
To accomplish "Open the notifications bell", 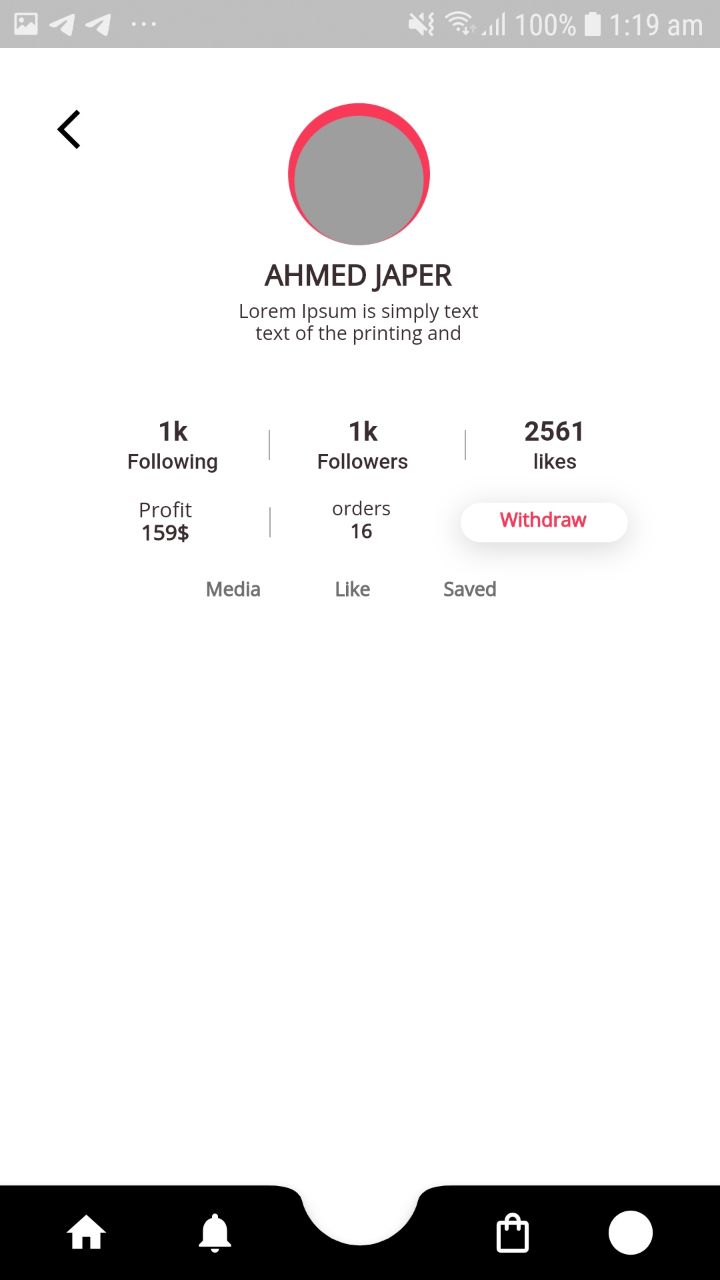I will click(215, 1233).
